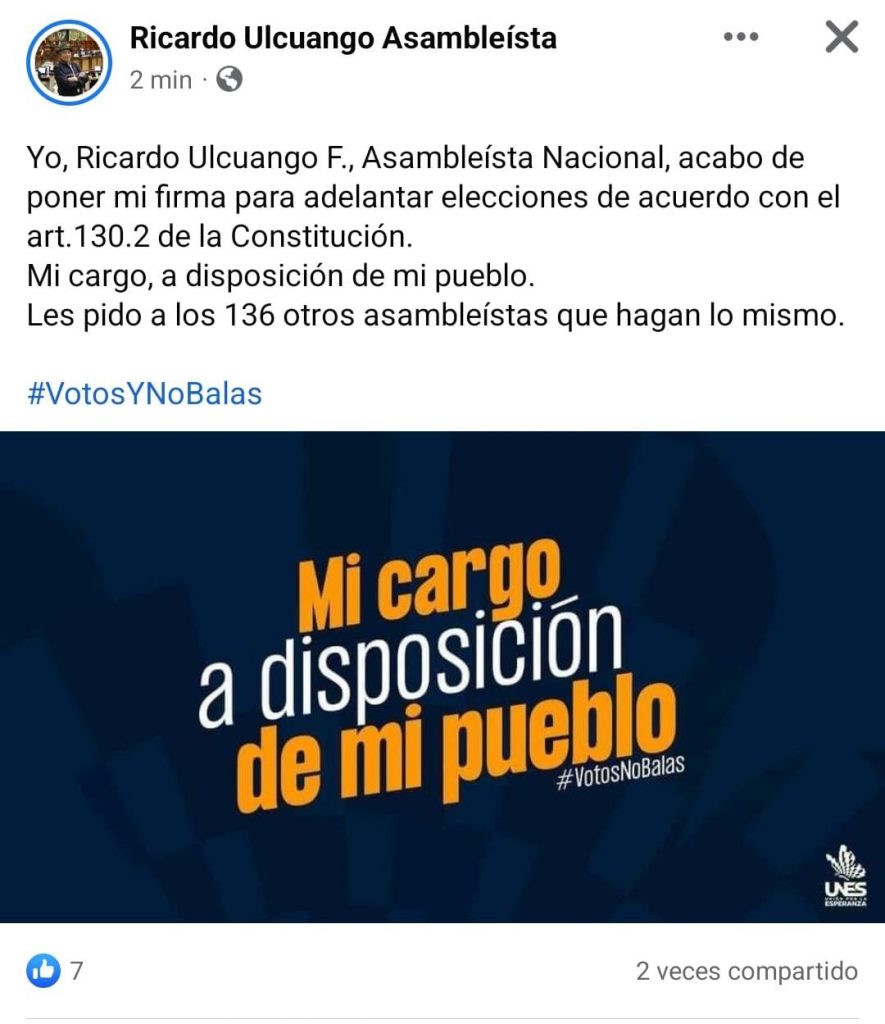885x1024 pixels.
Task: Open the 'Mi cargo a disposición' post image
Action: [x=442, y=676]
